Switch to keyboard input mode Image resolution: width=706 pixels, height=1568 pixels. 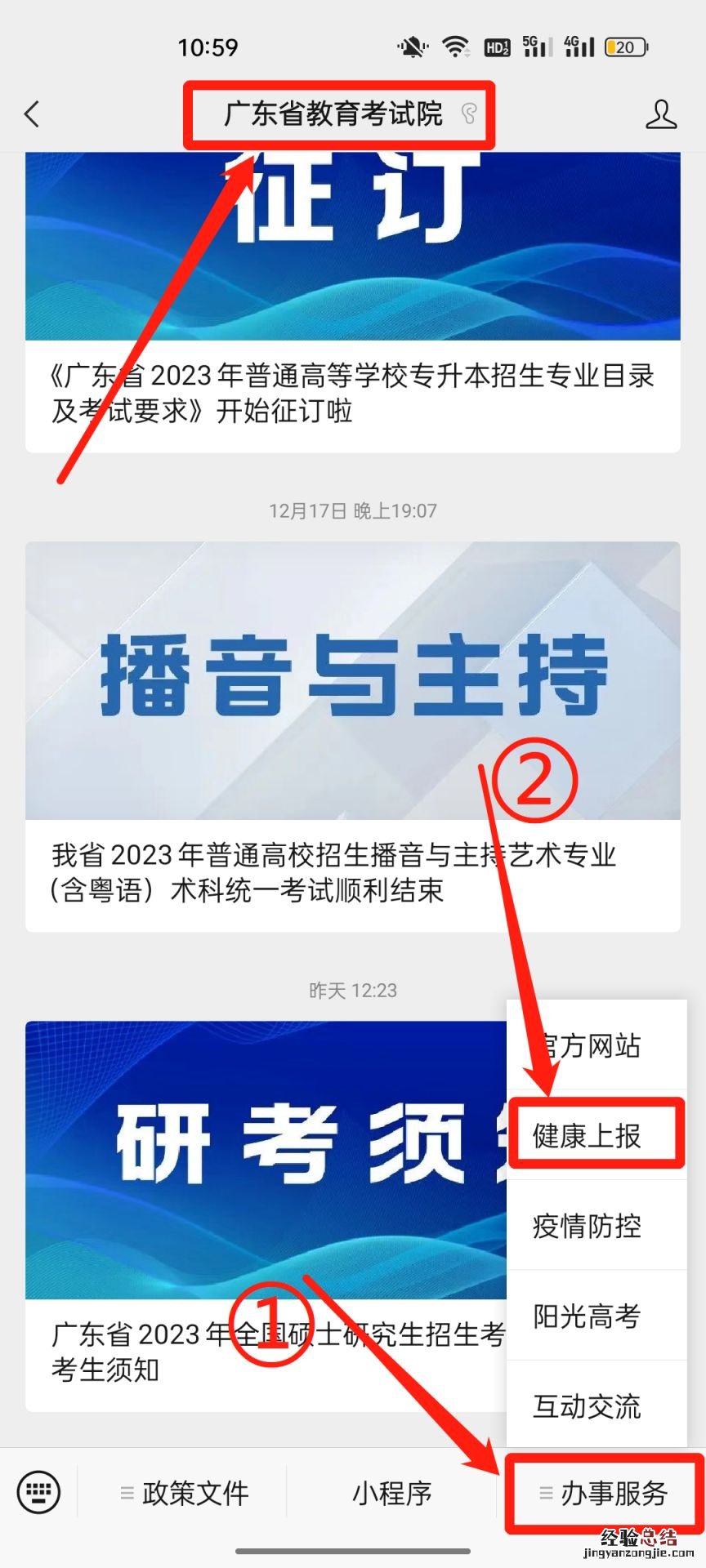tap(38, 1493)
